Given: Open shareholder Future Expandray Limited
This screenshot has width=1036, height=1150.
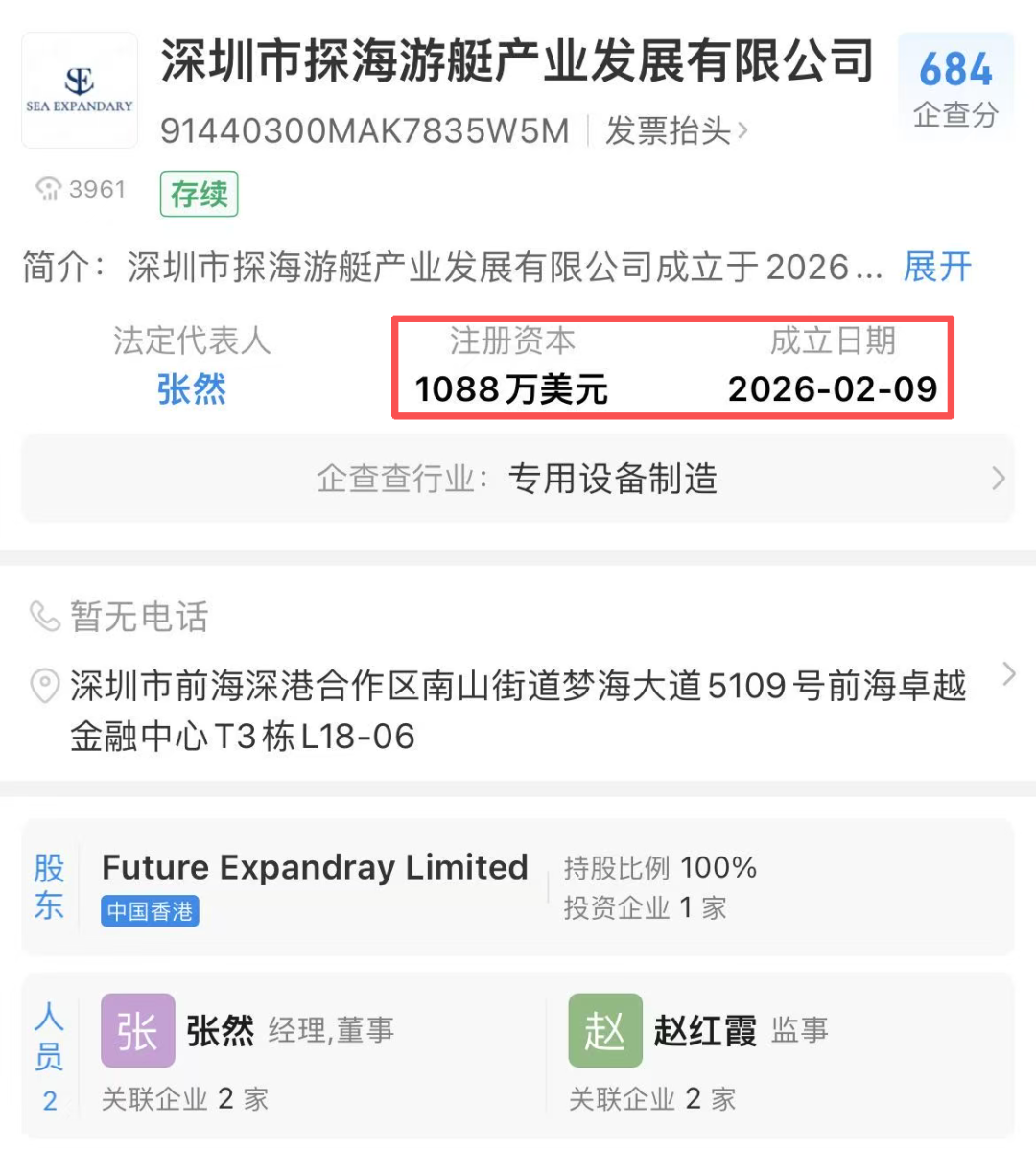Looking at the screenshot, I should pyautogui.click(x=315, y=867).
